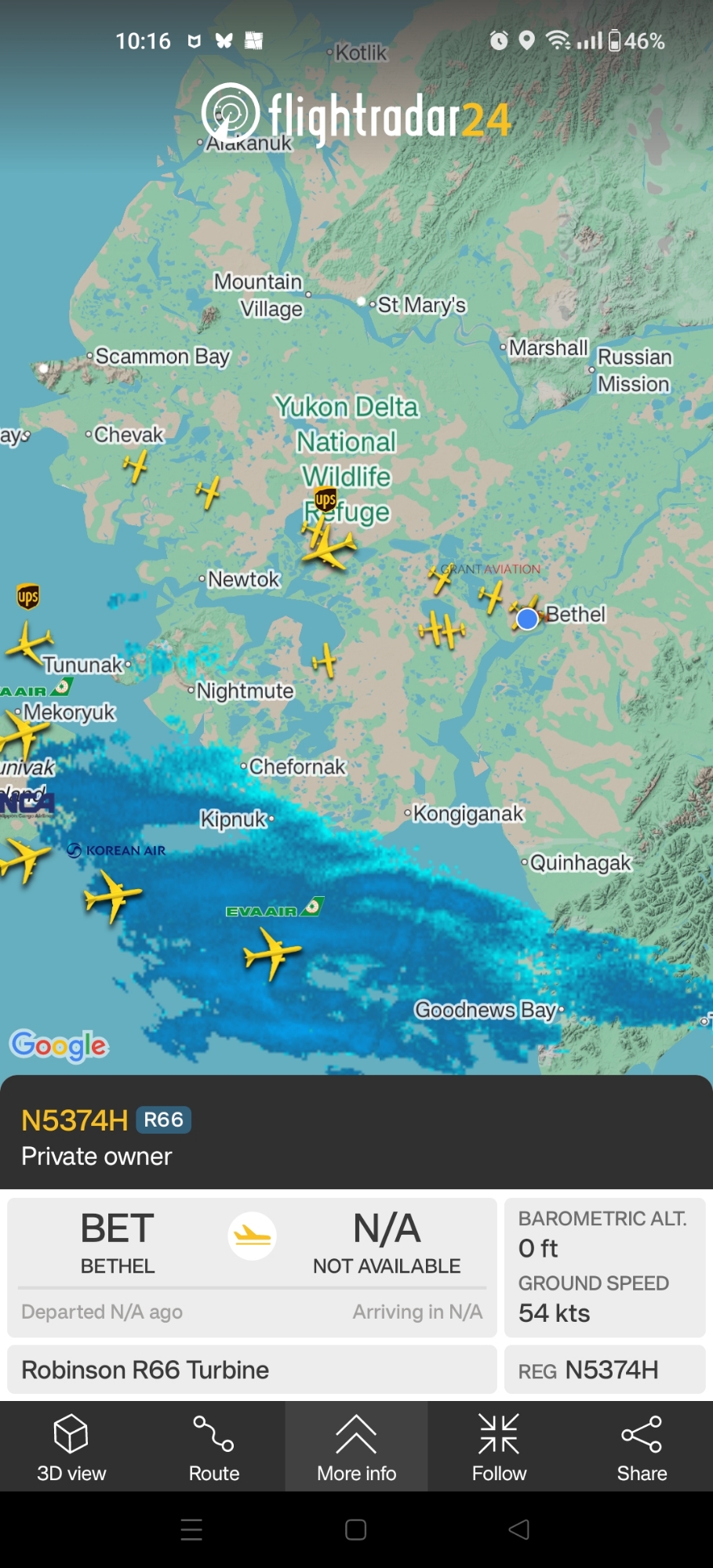This screenshot has height=1568, width=713.
Task: Expand More info panel
Action: (x=356, y=1447)
